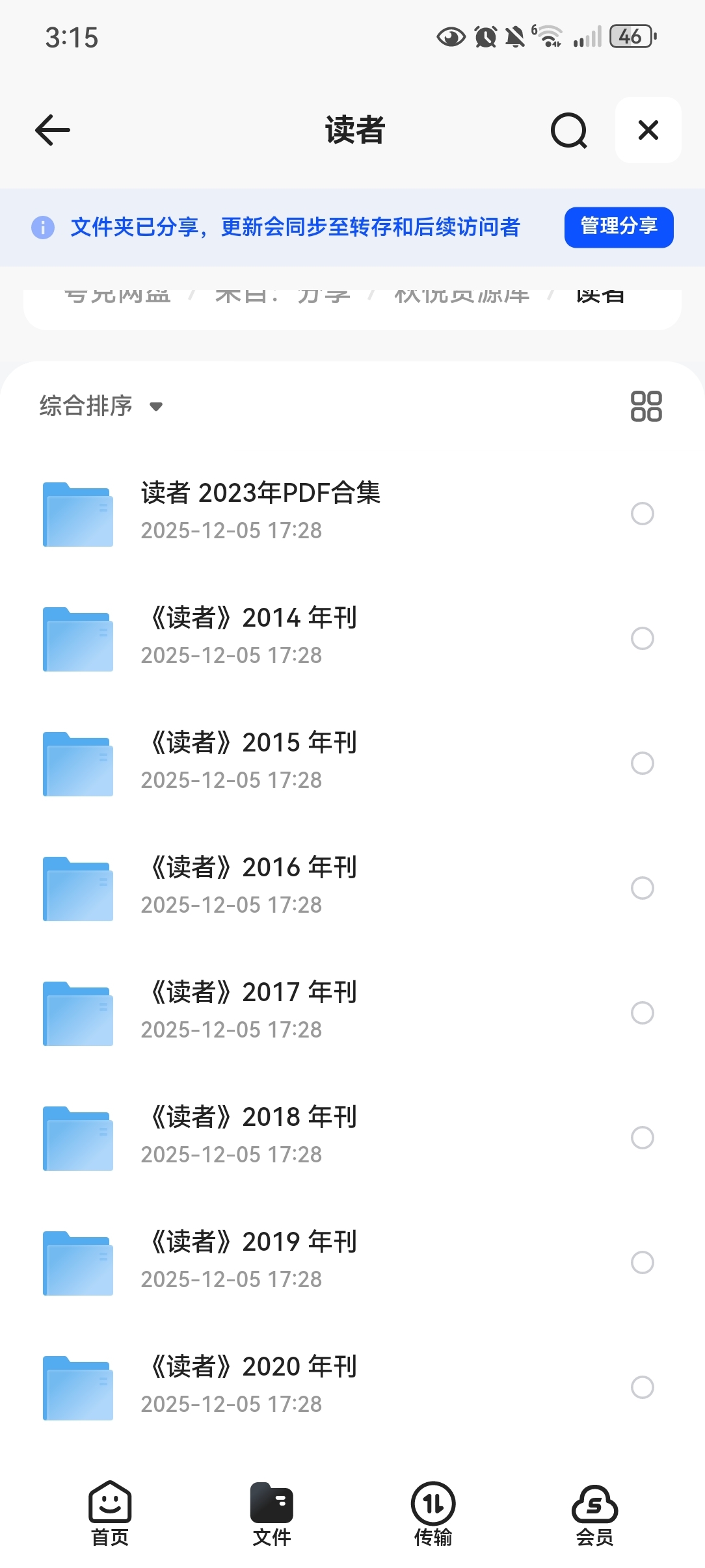Tap the 管理分享 button

[x=619, y=227]
